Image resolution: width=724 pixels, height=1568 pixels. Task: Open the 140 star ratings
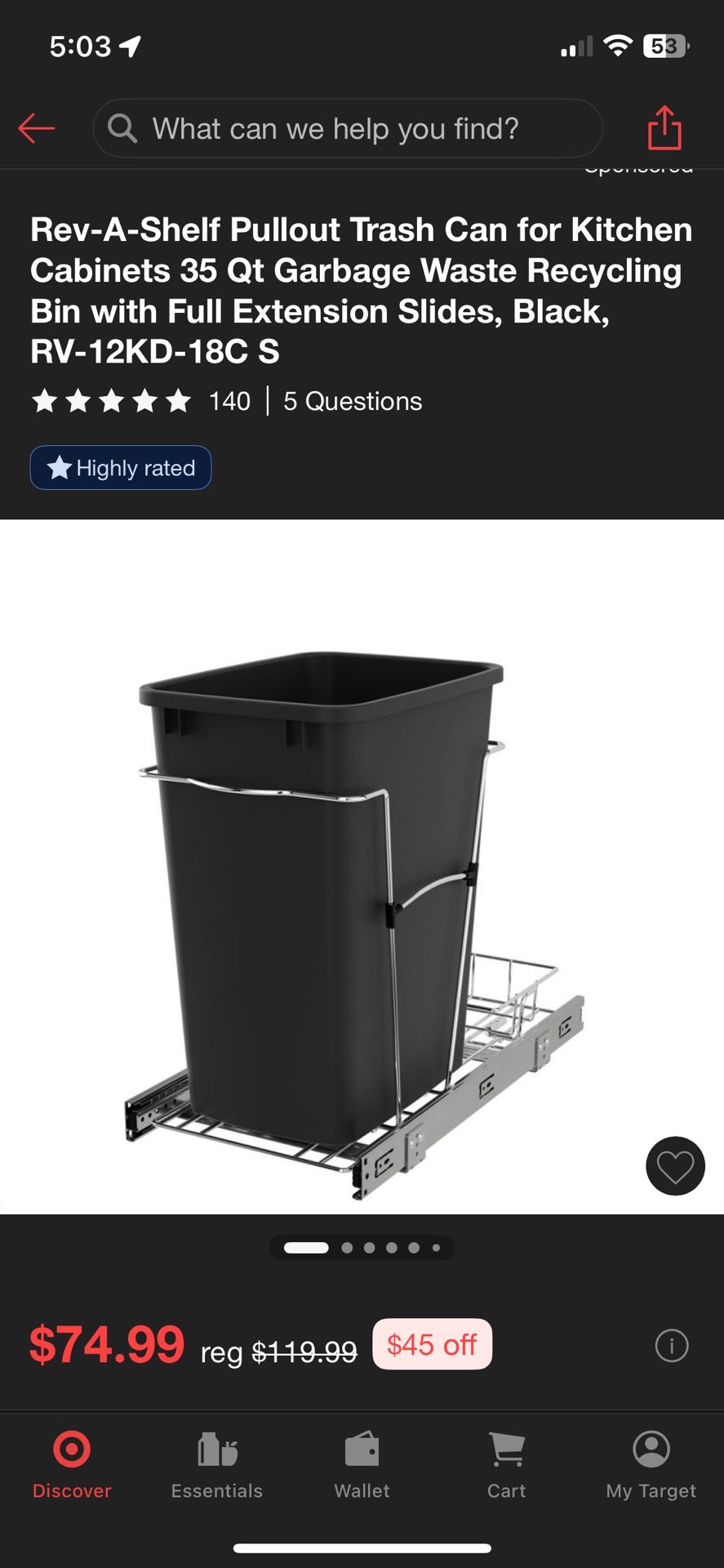140,401
